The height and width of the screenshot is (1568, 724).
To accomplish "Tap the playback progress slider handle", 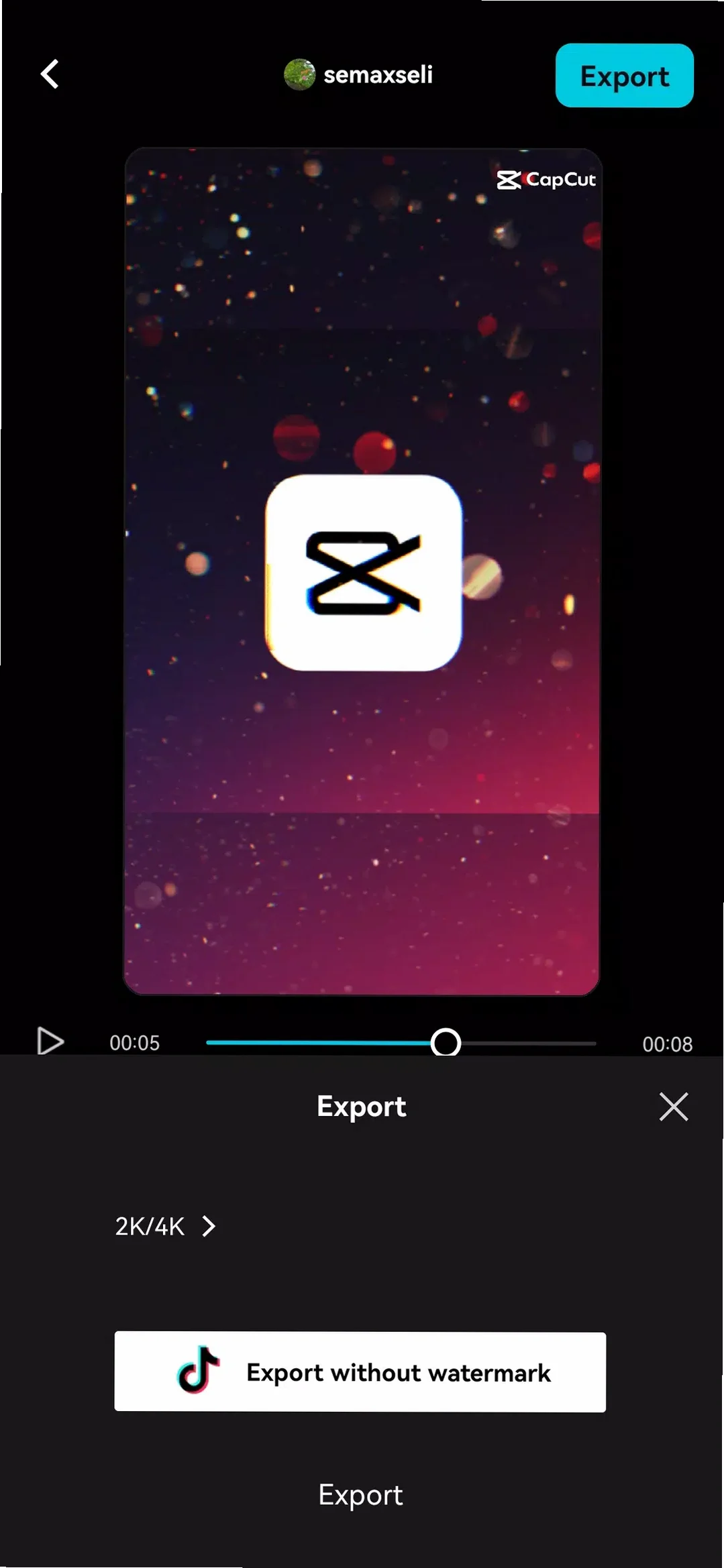I will click(446, 1043).
